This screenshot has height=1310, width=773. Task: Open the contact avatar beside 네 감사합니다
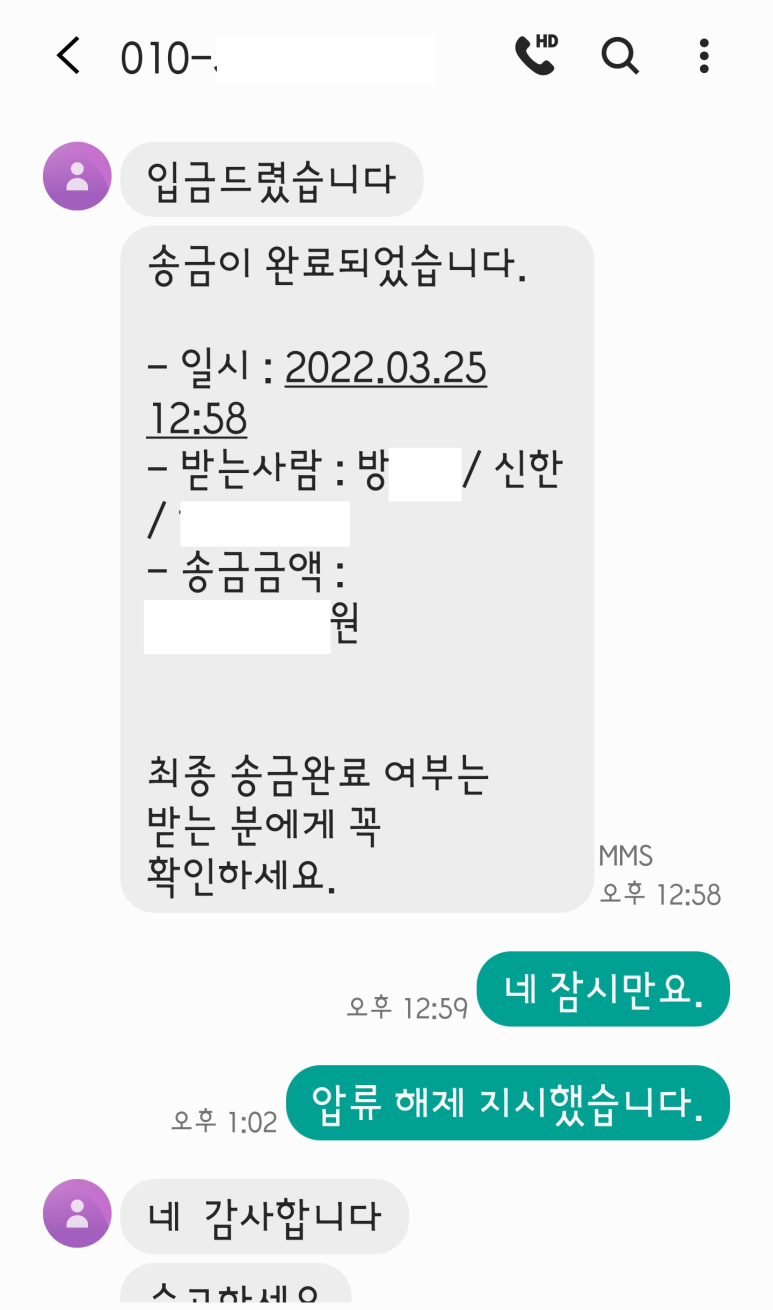[77, 1213]
